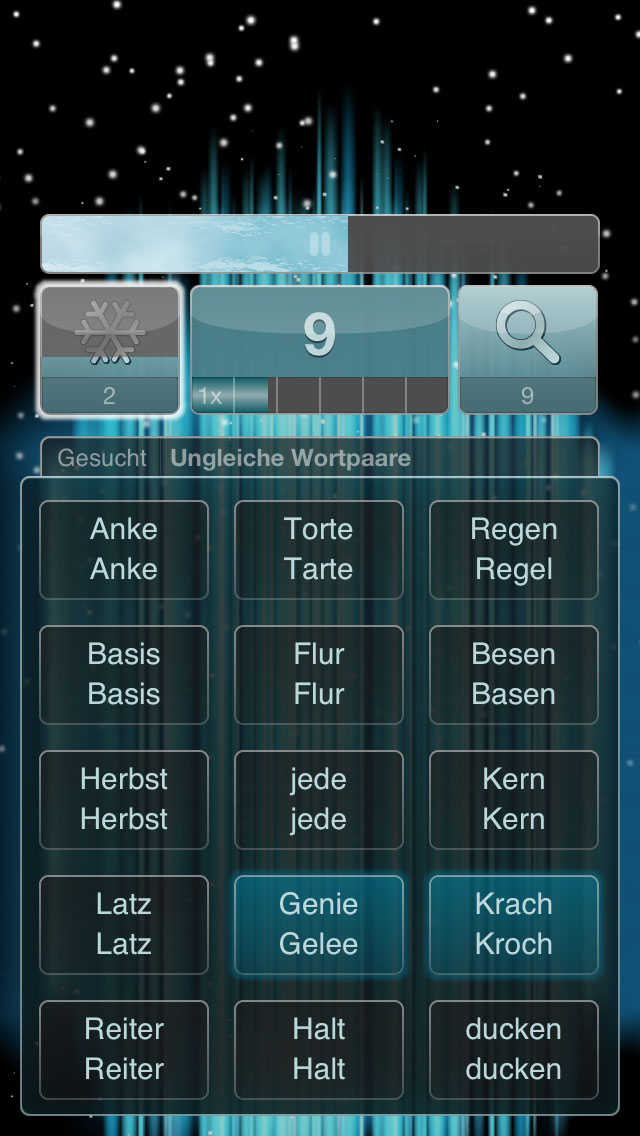Choose the Kern / Kern tile
The width and height of the screenshot is (640, 1136).
click(x=514, y=800)
